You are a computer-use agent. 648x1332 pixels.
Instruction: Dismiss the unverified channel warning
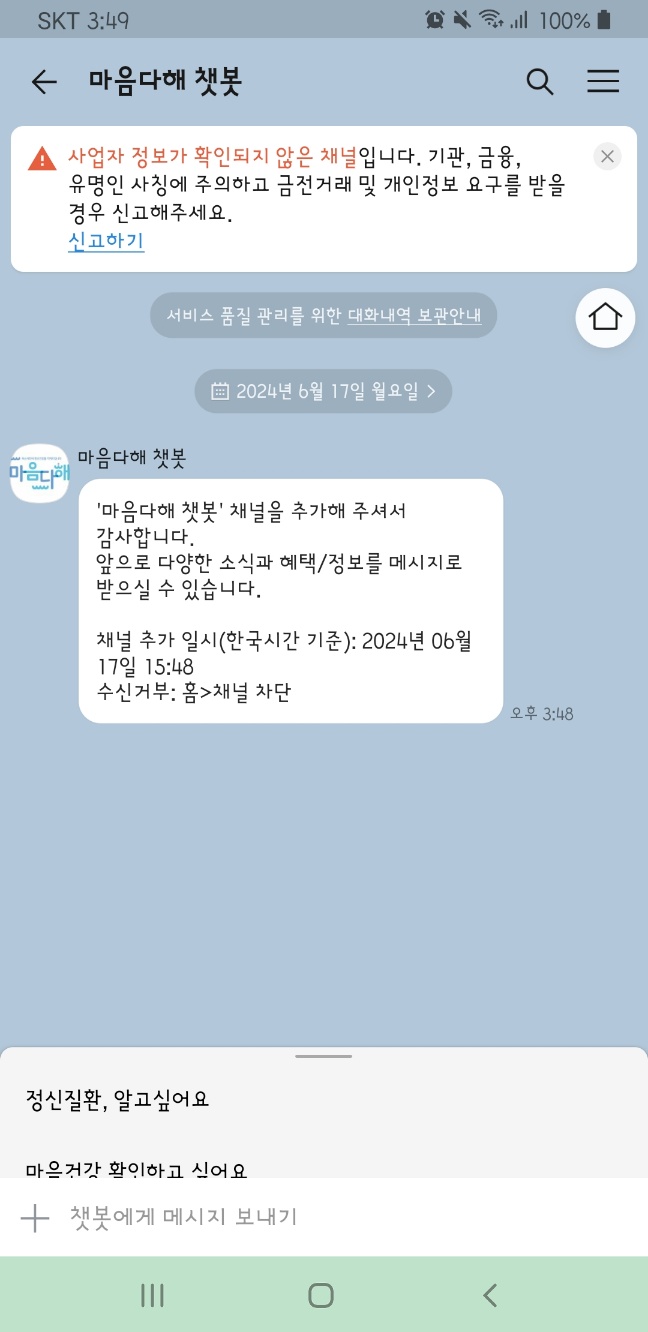[607, 156]
